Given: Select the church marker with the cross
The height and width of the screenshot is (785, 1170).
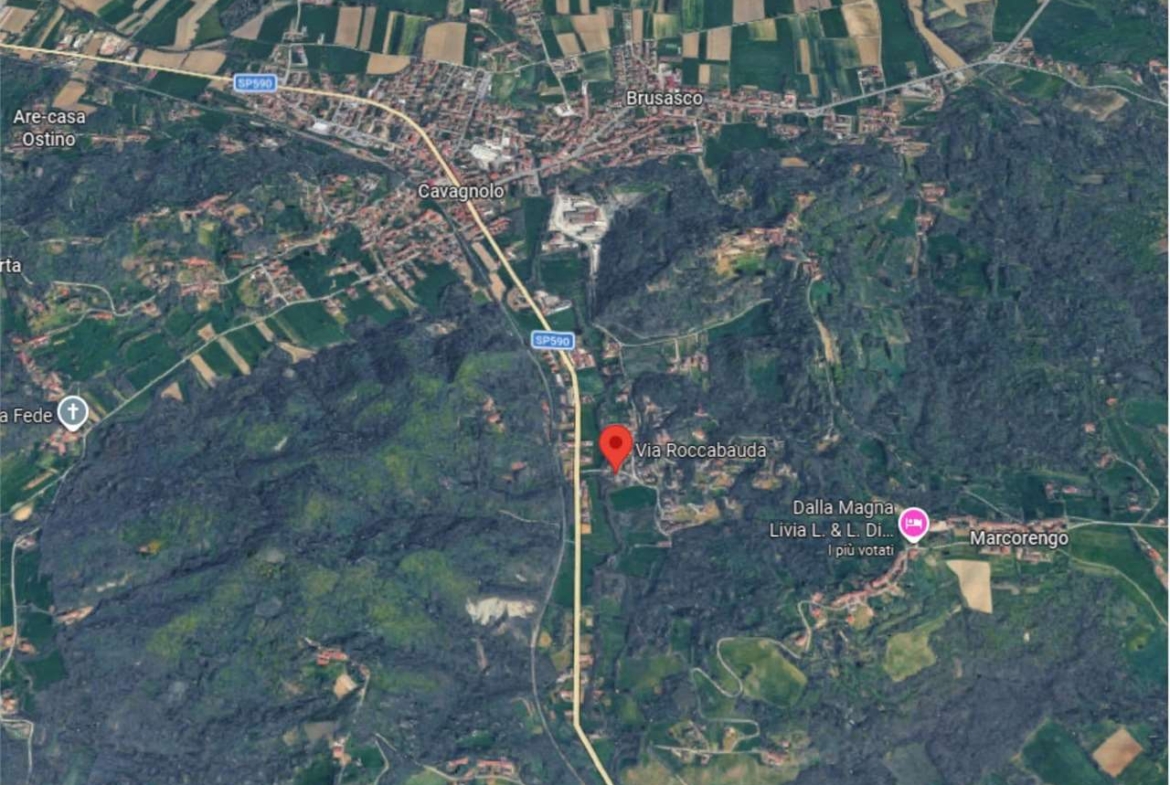Looking at the screenshot, I should click(x=72, y=411).
